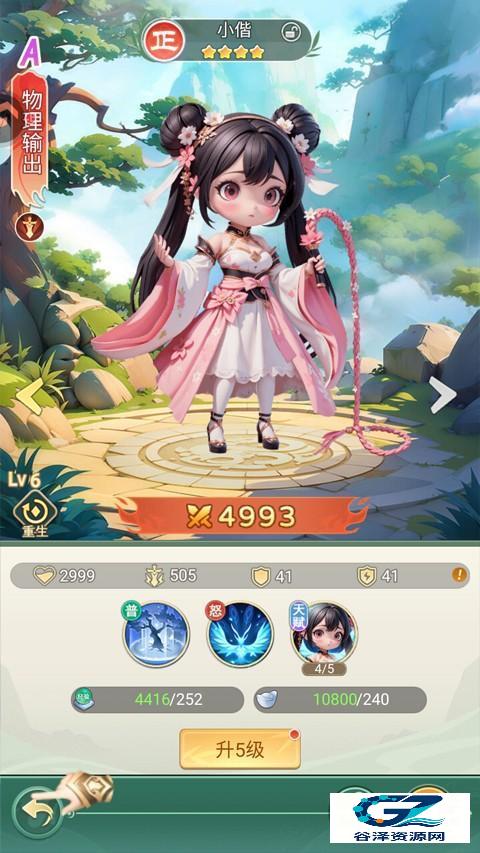Viewport: 480px width, 853px height.
Task: Show the previous character with left arrow
Action: [x=29, y=397]
